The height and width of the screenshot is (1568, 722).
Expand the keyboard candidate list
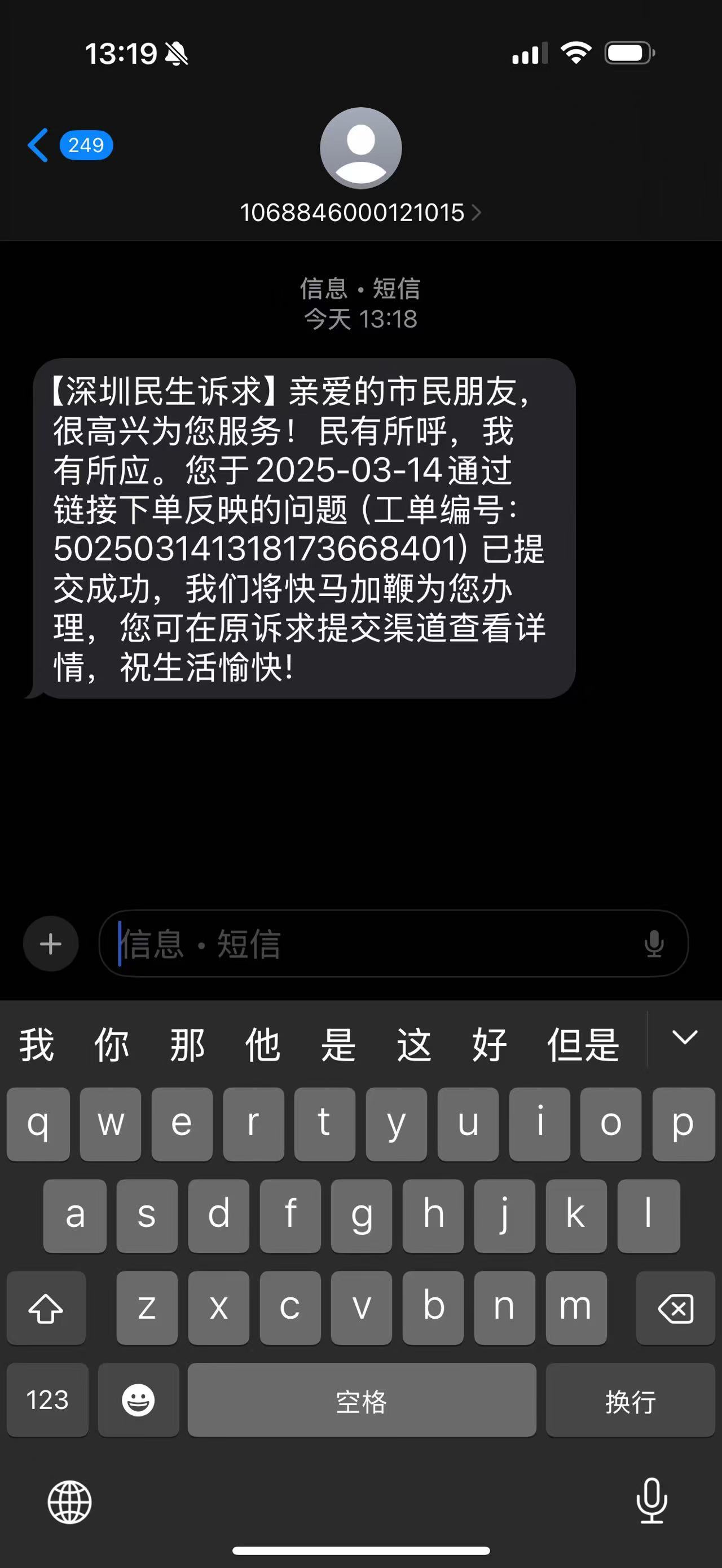coord(684,1037)
